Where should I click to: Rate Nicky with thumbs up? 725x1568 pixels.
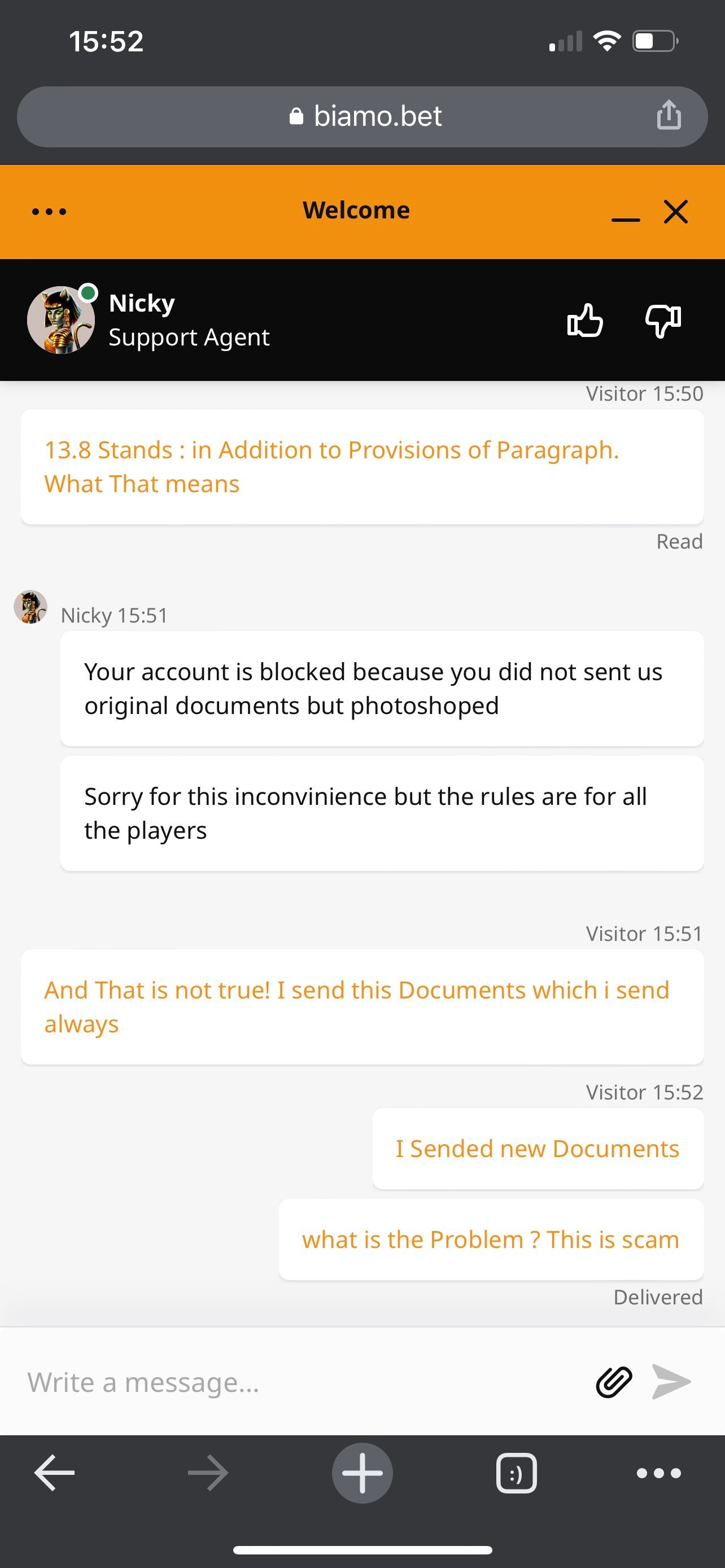585,320
